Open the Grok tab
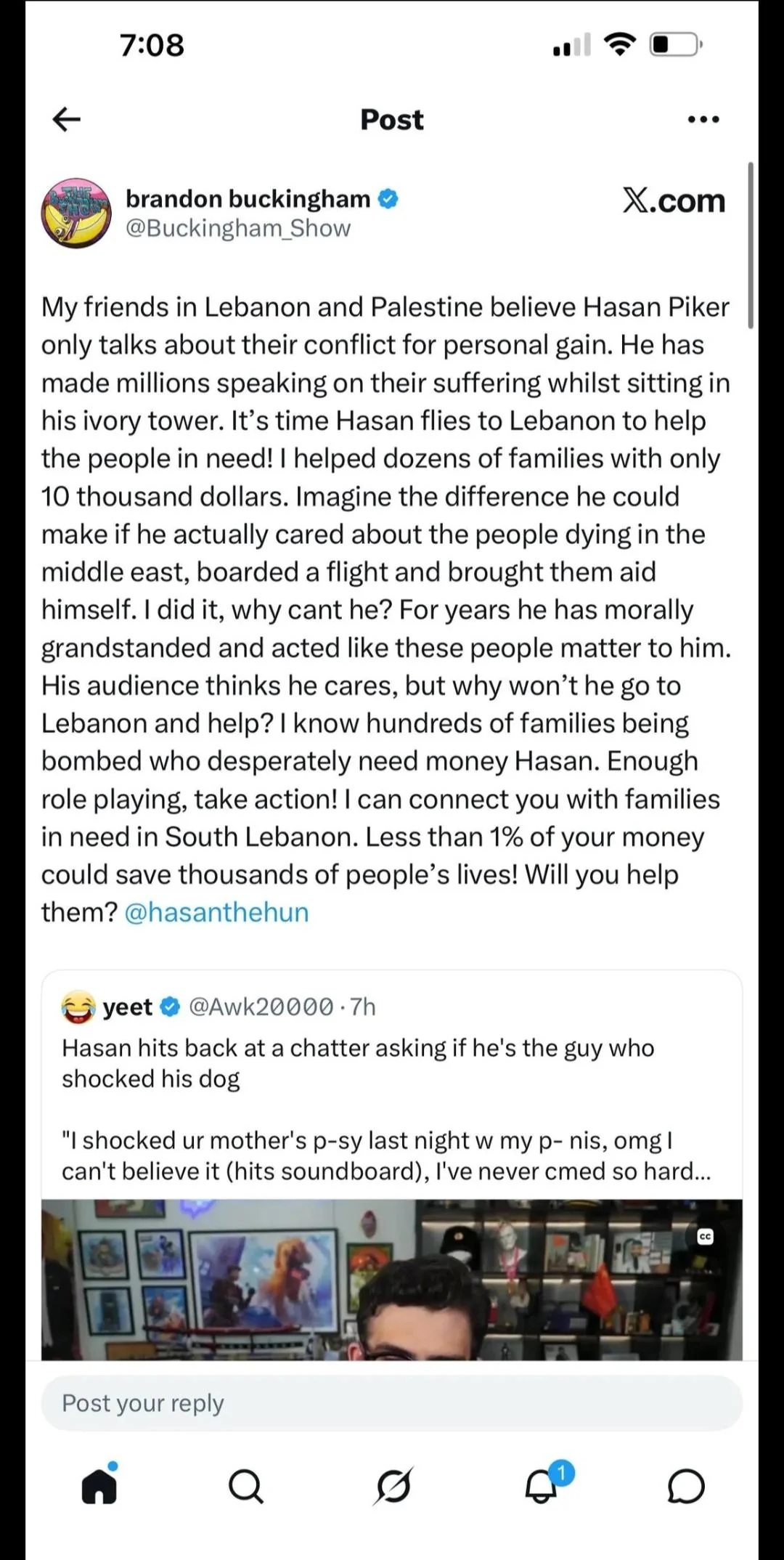784x1560 pixels. pos(393,1486)
